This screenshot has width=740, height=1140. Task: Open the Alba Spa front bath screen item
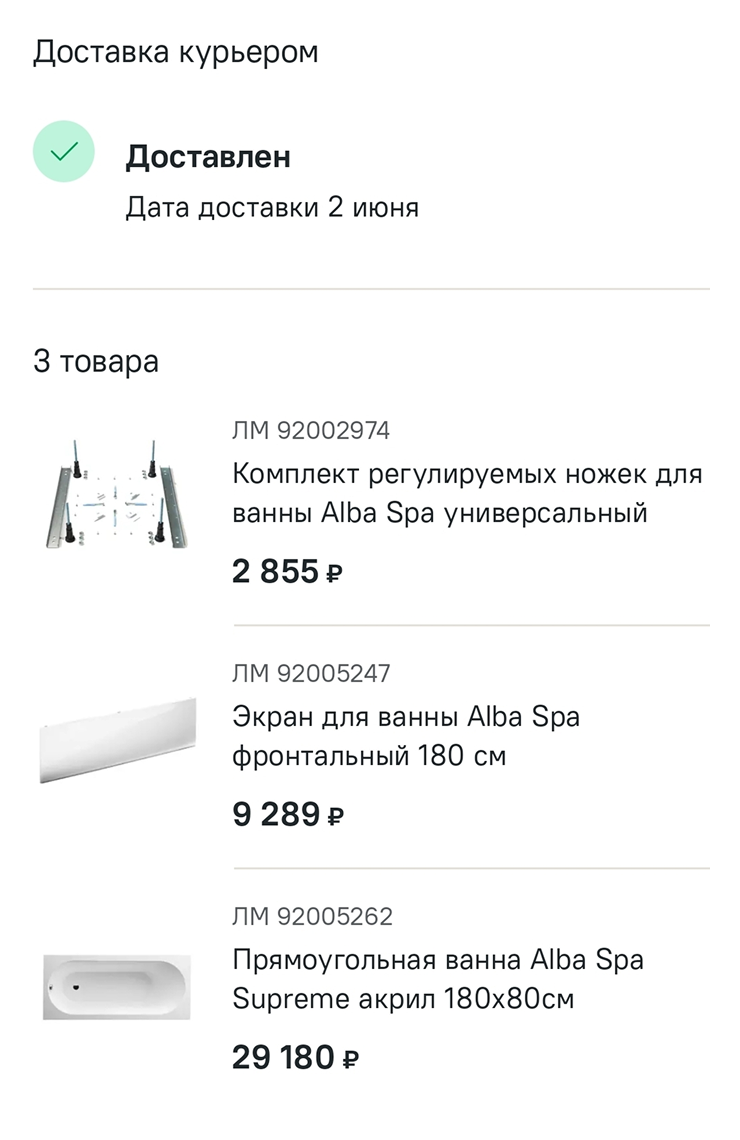[x=405, y=736]
